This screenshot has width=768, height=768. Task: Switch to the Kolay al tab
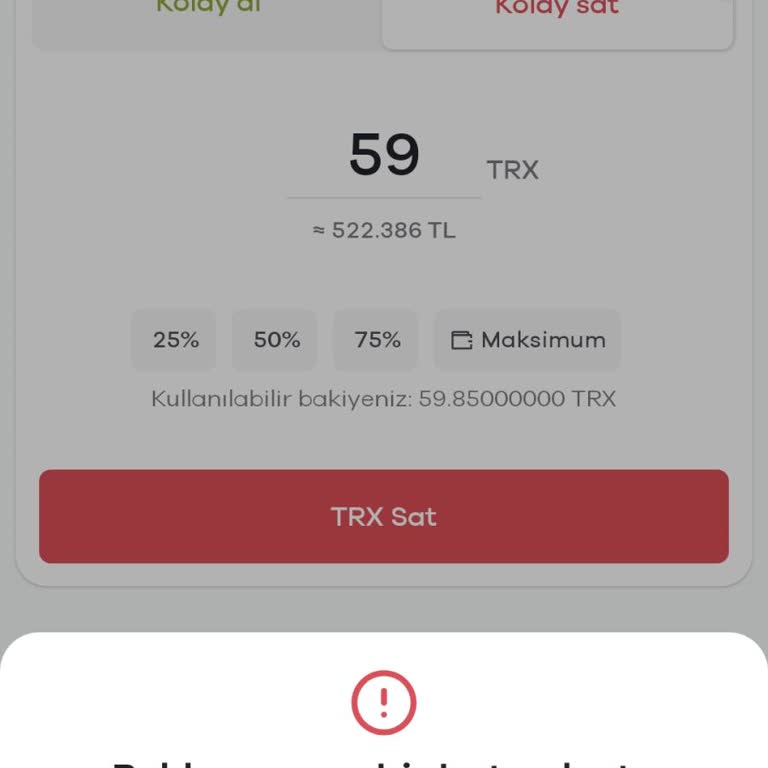[208, 14]
